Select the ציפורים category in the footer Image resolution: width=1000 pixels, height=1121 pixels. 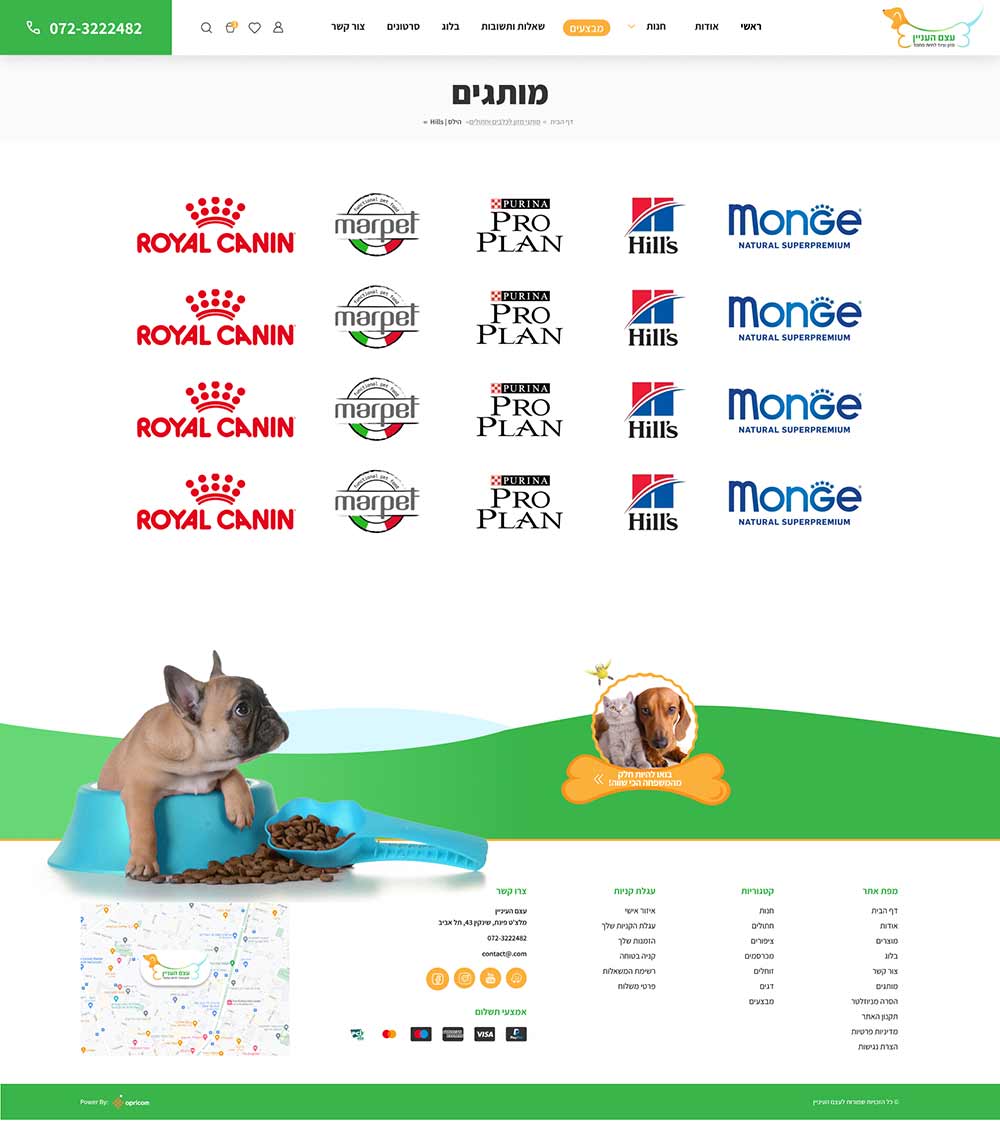point(762,941)
